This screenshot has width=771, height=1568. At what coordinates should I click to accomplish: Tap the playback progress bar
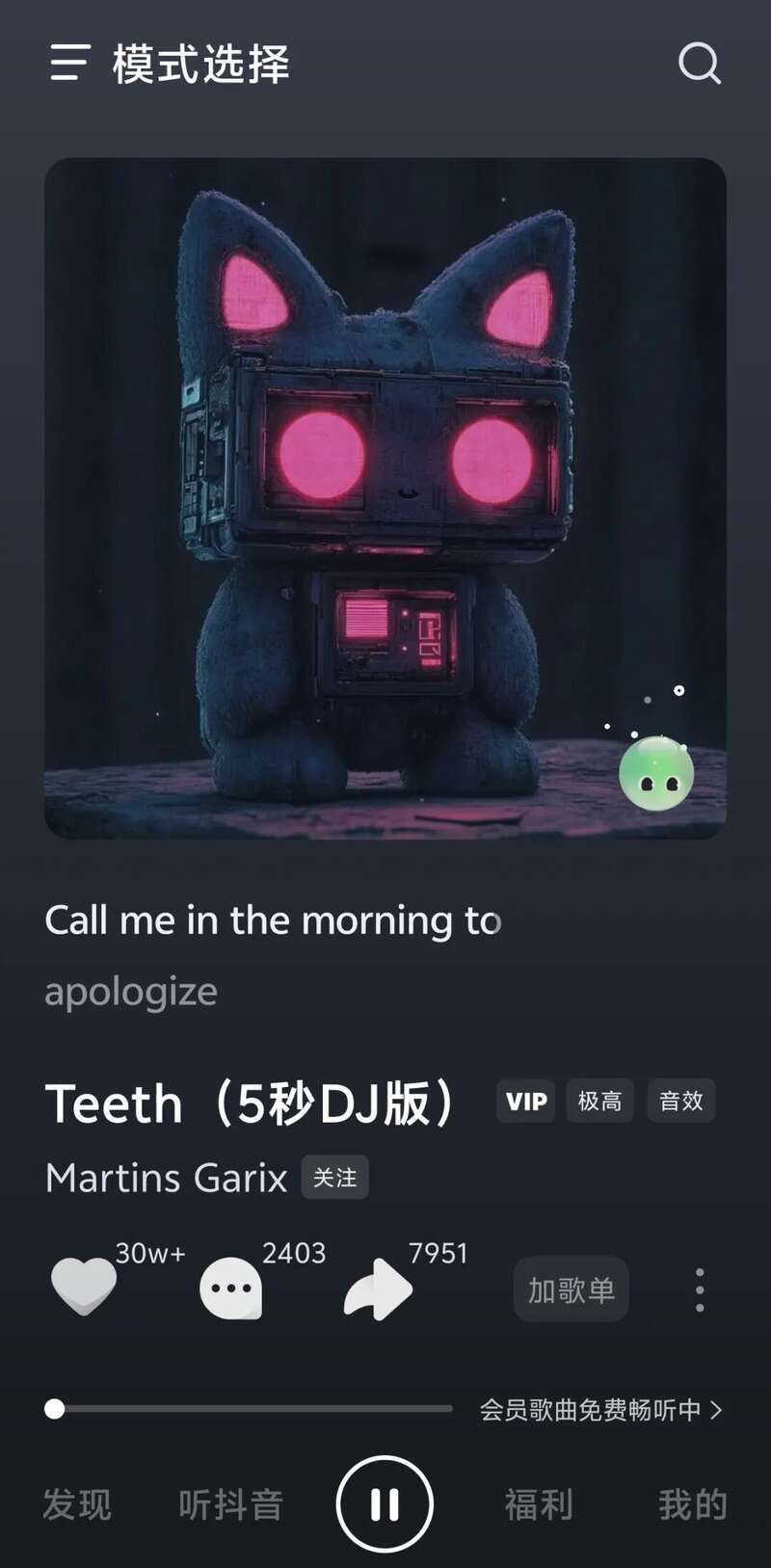251,1409
